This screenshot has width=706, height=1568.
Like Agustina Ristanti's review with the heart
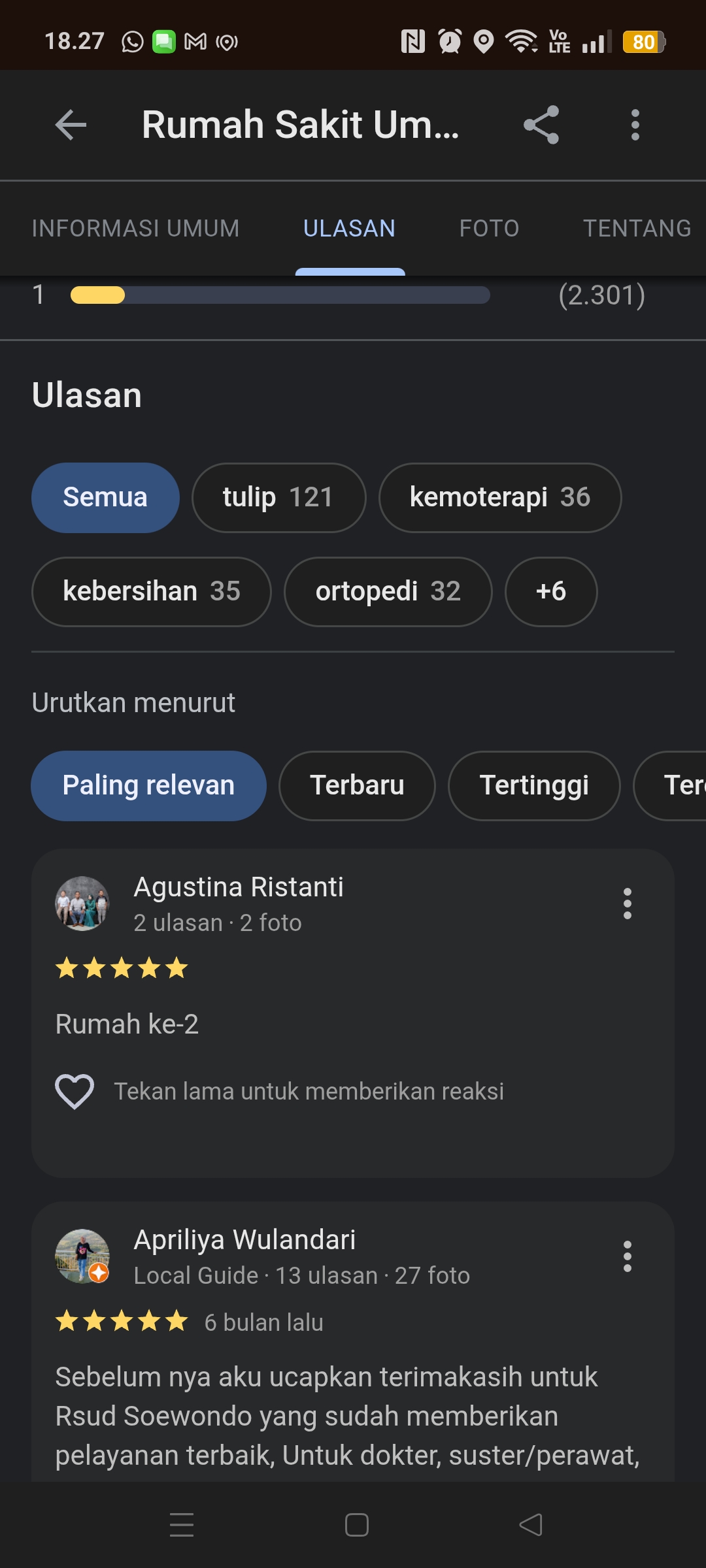click(75, 1091)
